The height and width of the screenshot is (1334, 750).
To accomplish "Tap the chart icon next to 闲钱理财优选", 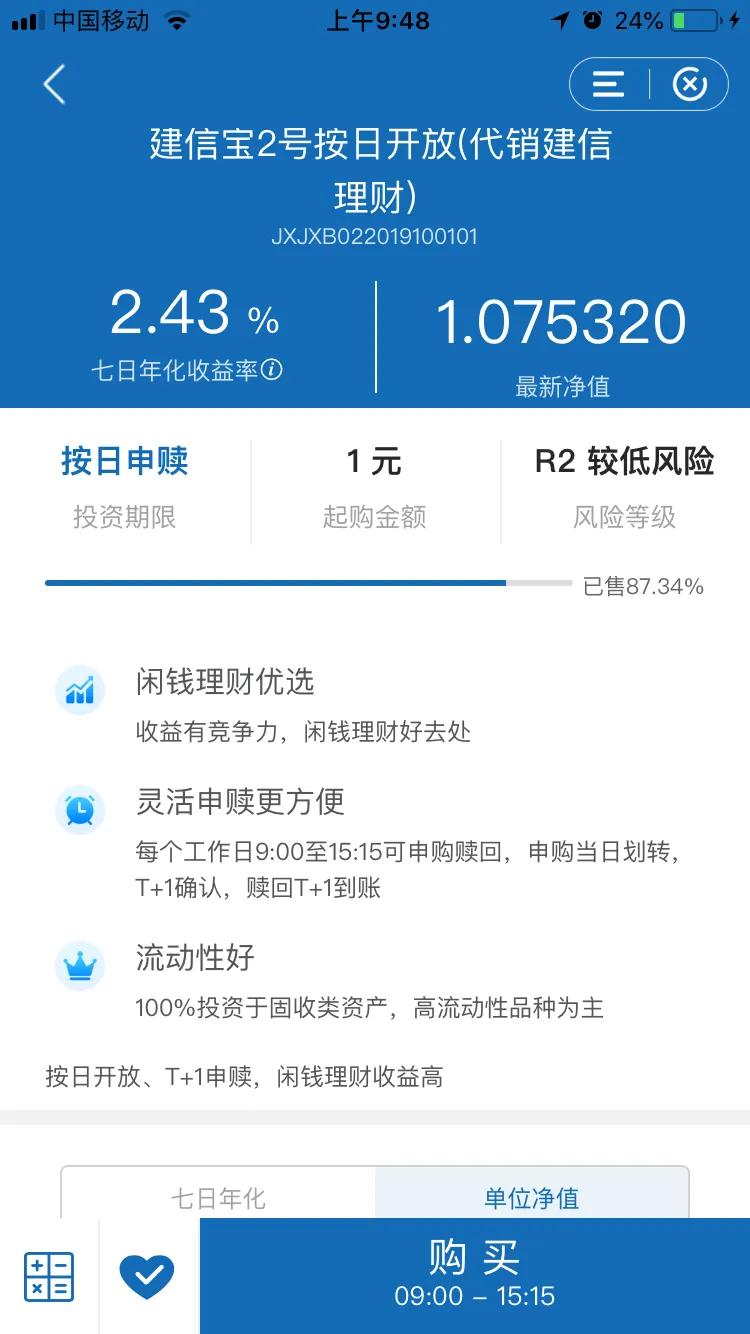I will (x=78, y=690).
